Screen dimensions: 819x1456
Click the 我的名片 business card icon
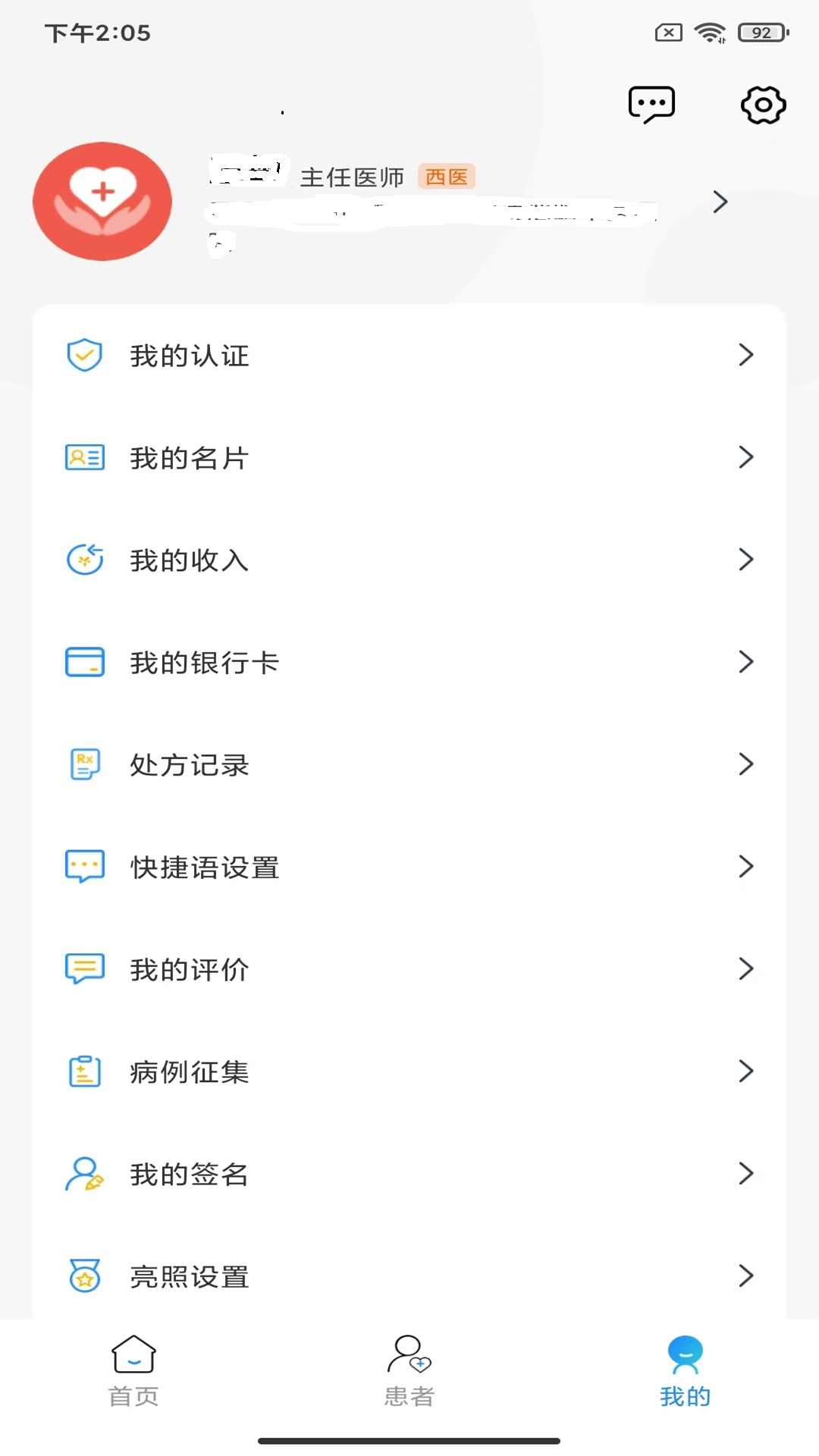pos(84,457)
